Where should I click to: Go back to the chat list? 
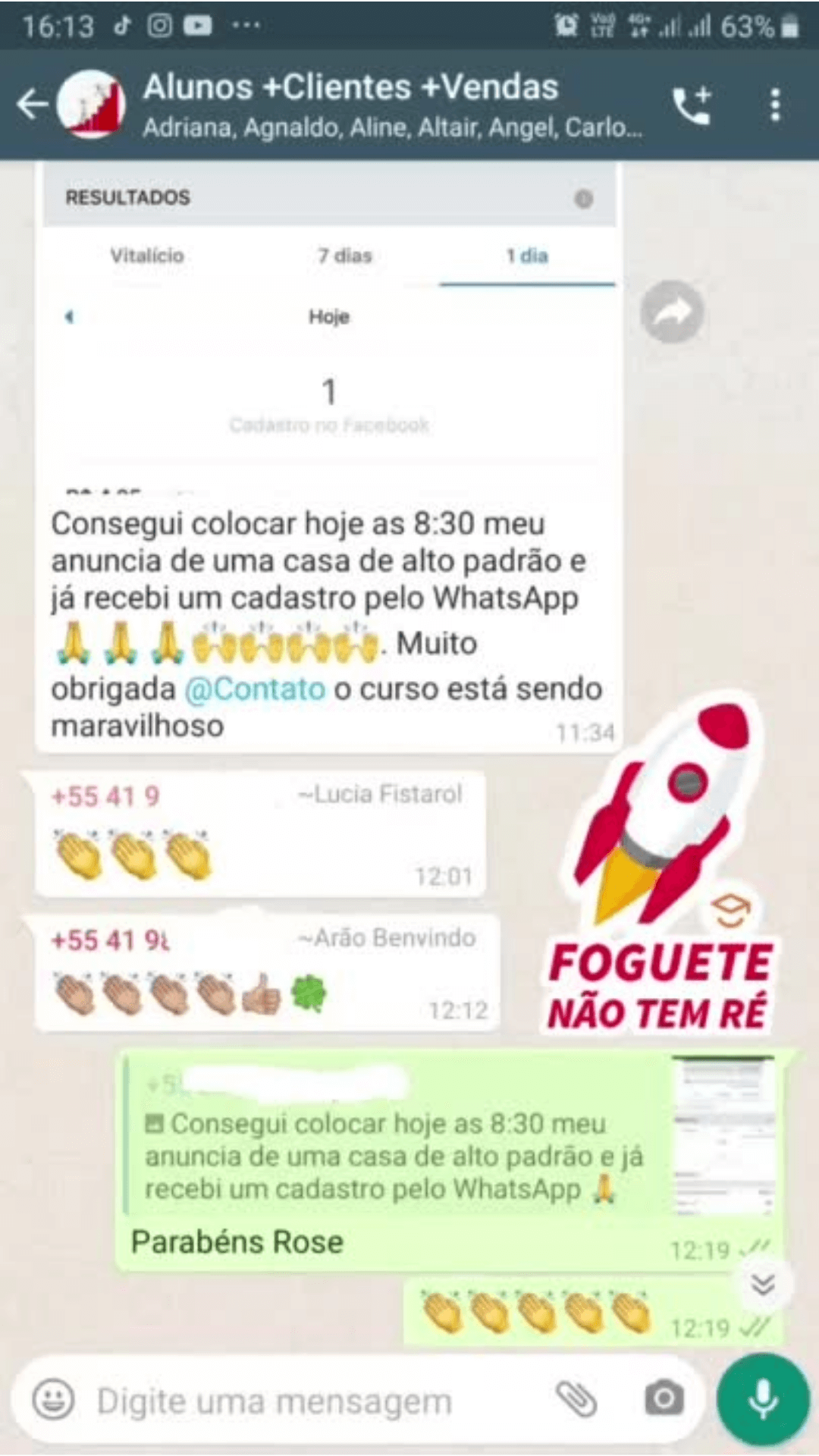[x=33, y=105]
